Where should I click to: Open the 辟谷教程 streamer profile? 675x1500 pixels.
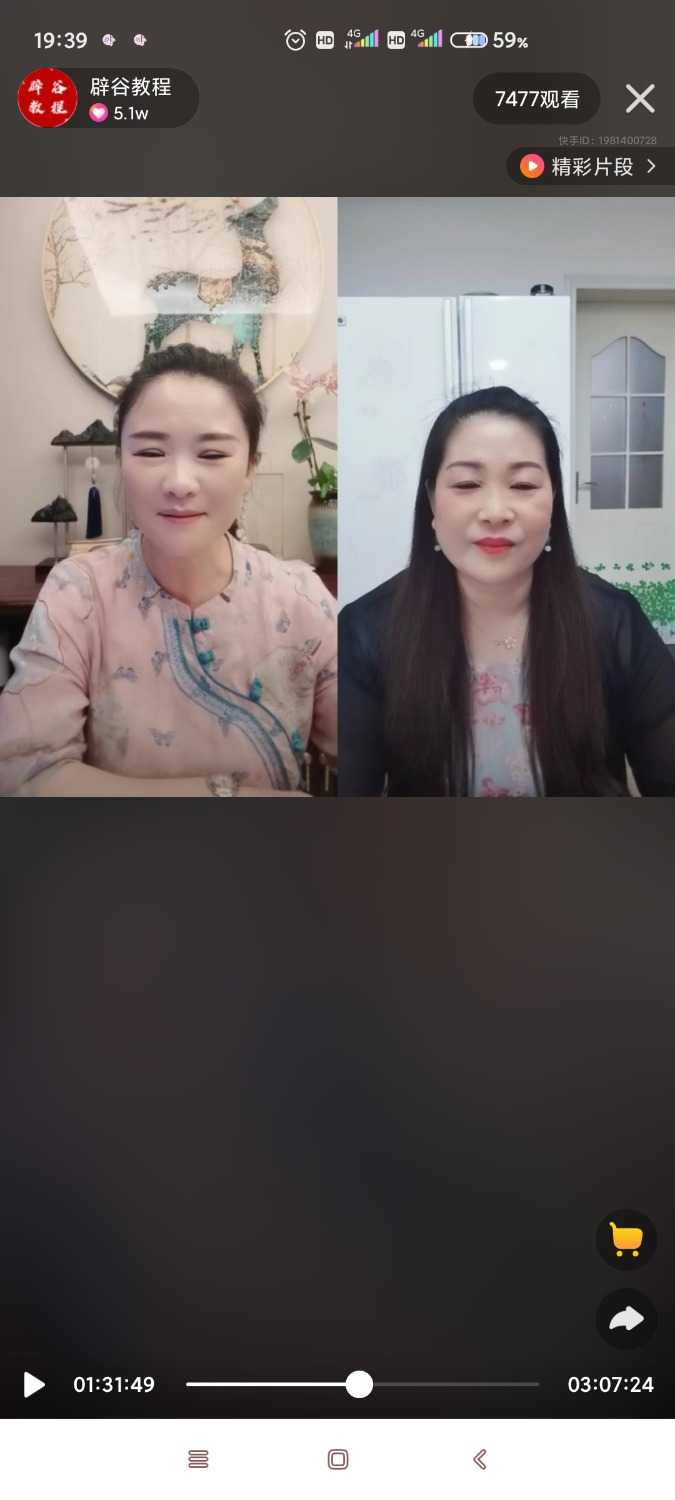click(x=48, y=98)
